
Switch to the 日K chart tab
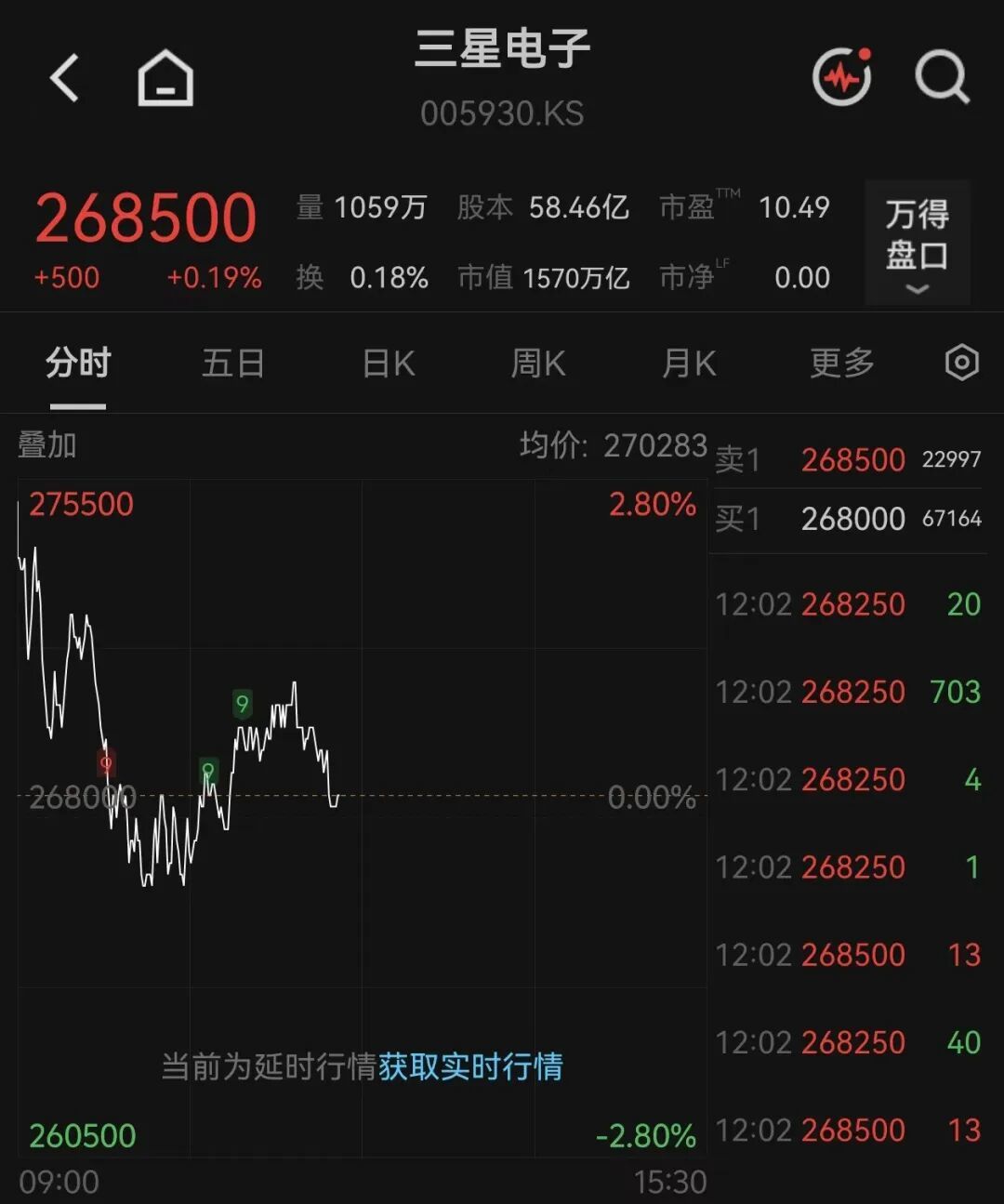tap(388, 363)
